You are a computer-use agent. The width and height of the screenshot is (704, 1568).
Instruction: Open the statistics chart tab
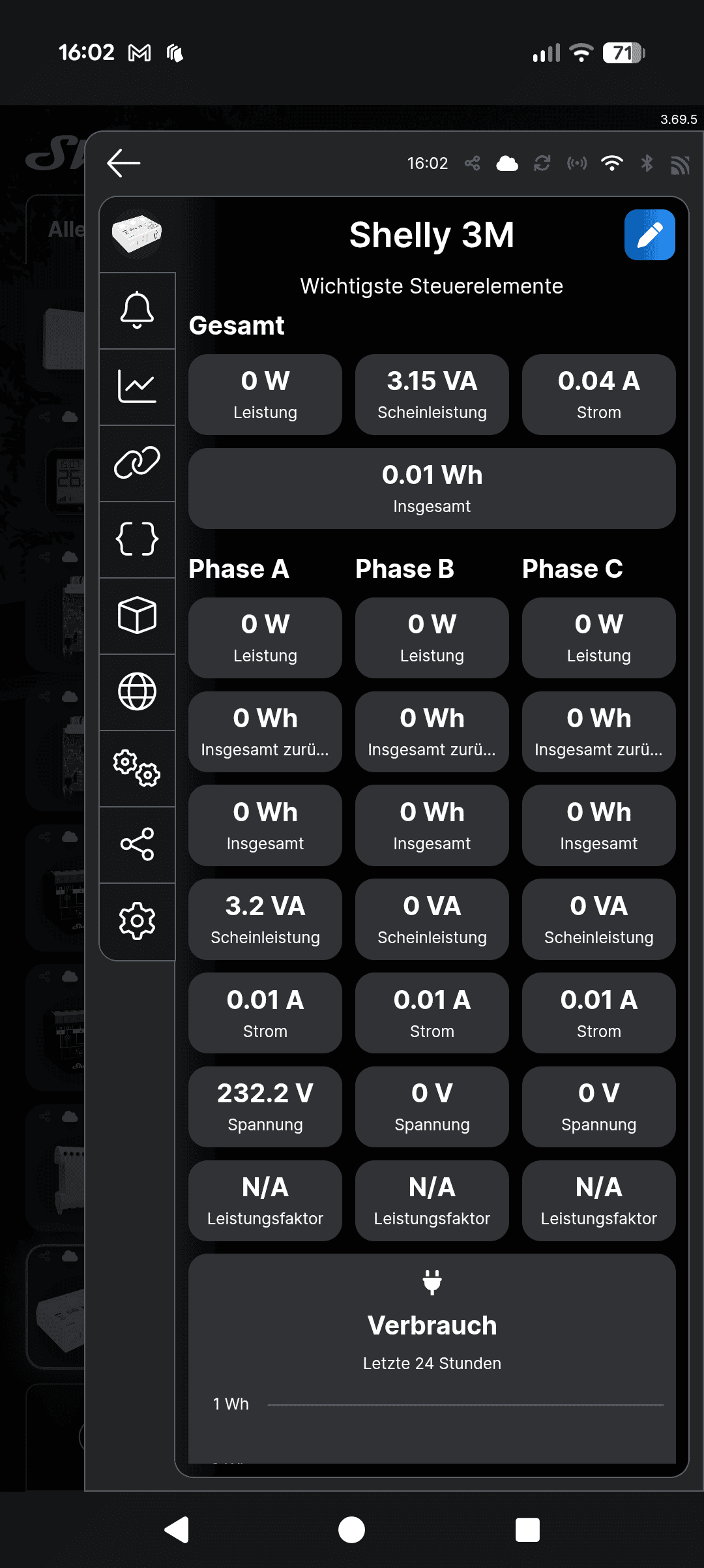pos(137,387)
